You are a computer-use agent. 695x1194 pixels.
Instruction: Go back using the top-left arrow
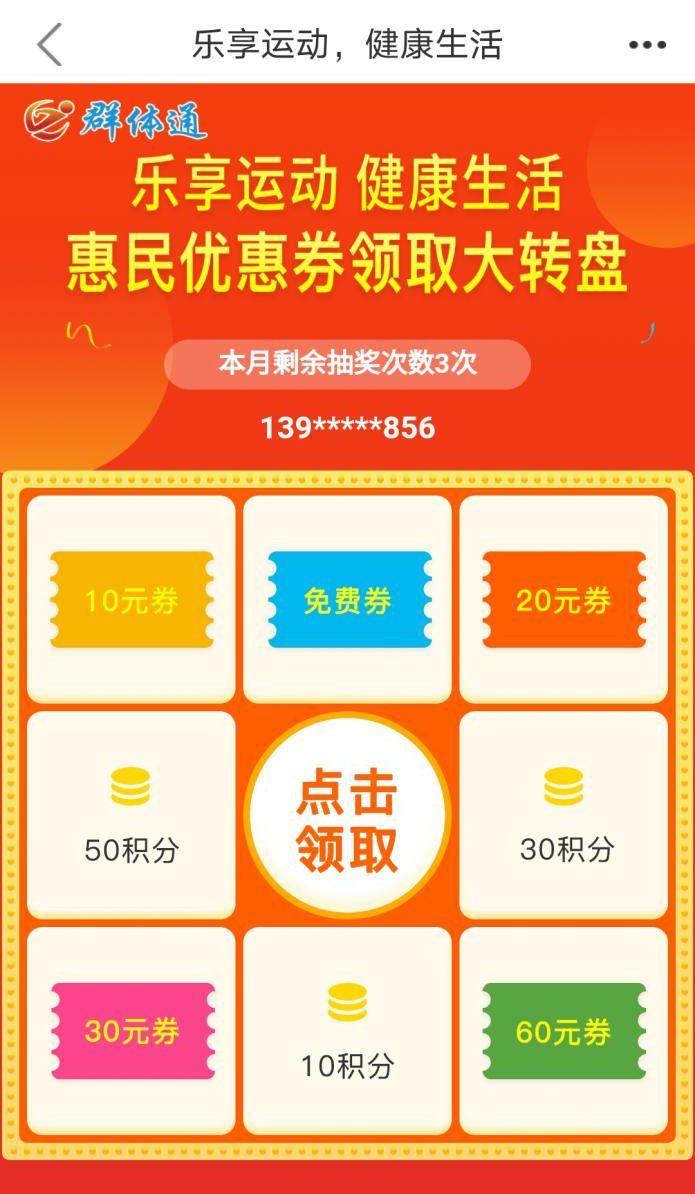[x=49, y=44]
